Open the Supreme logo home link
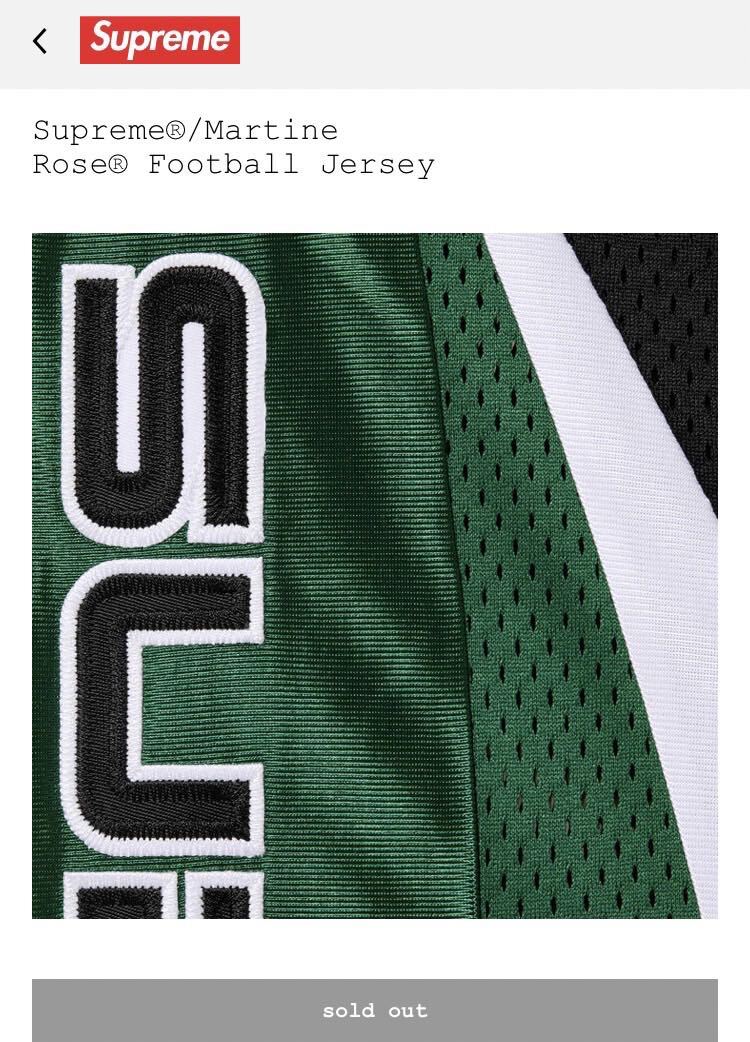 (x=160, y=40)
